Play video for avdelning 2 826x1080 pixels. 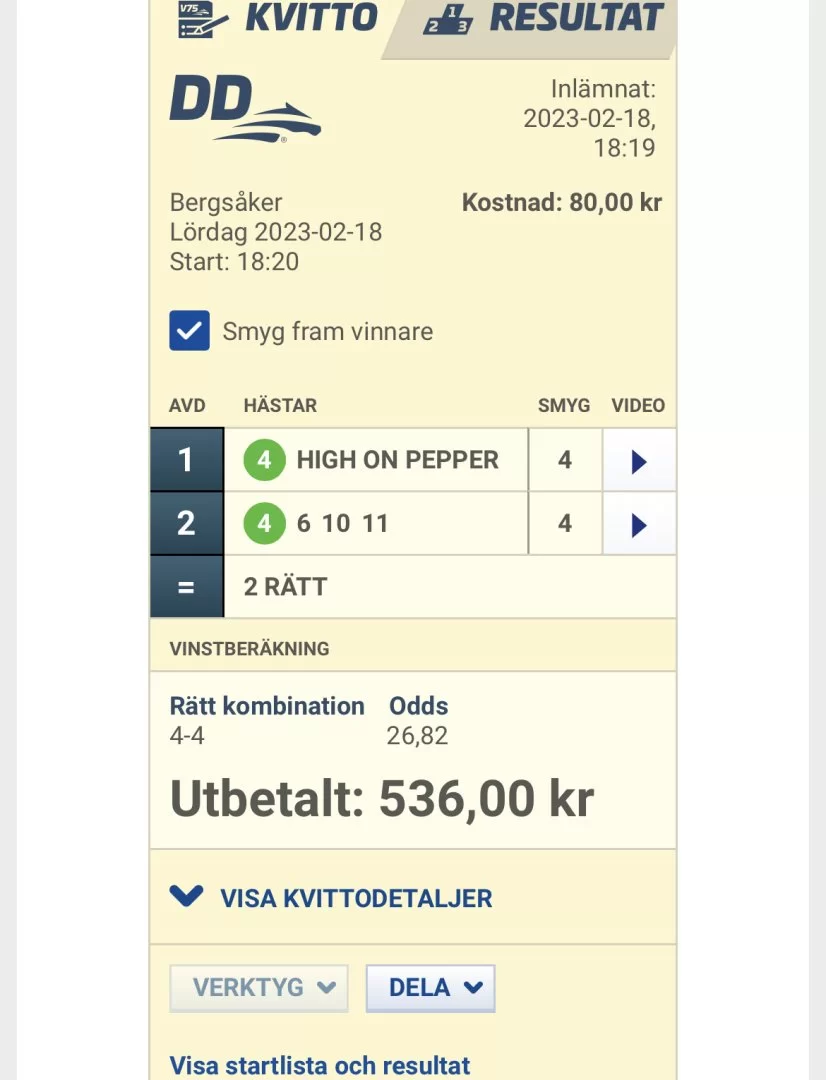[x=639, y=524]
